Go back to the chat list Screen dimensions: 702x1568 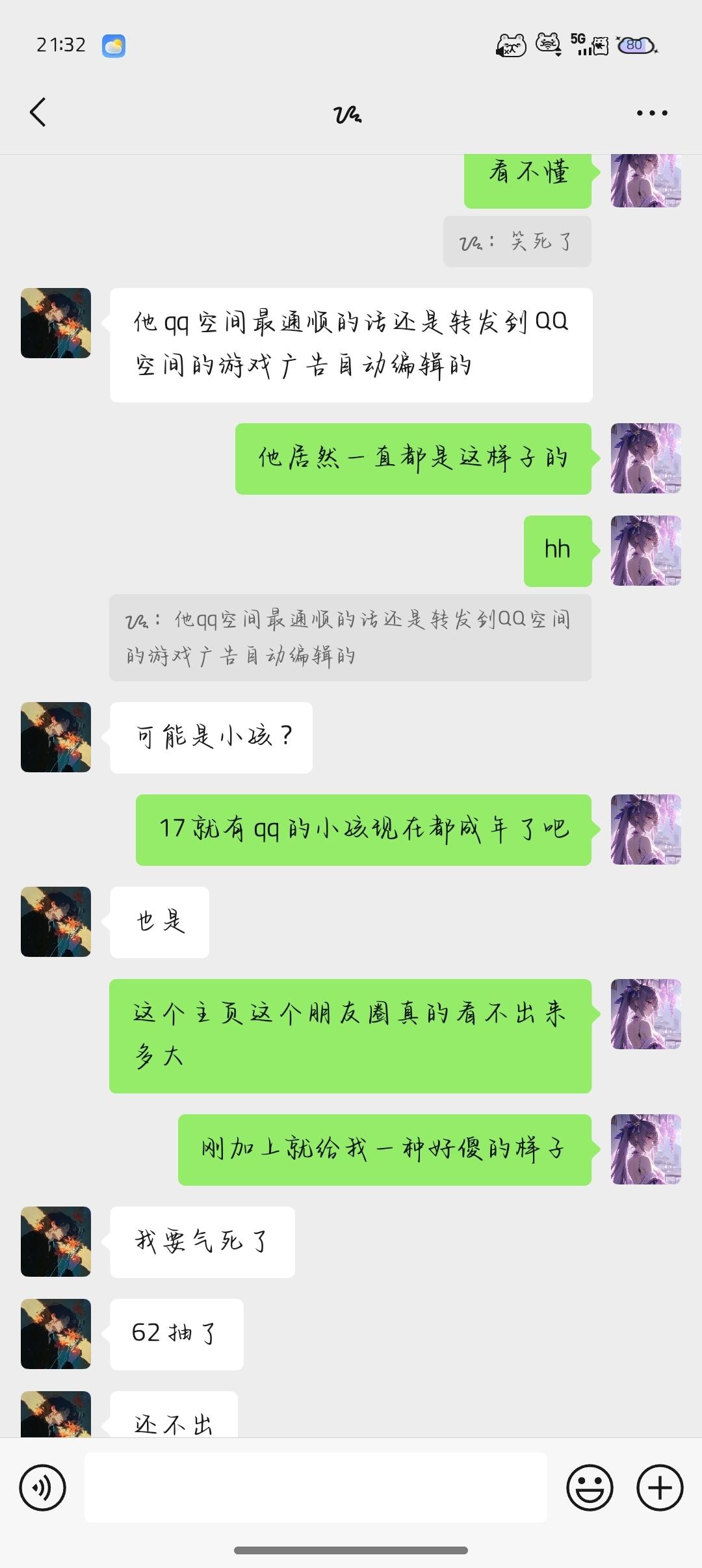pos(38,112)
